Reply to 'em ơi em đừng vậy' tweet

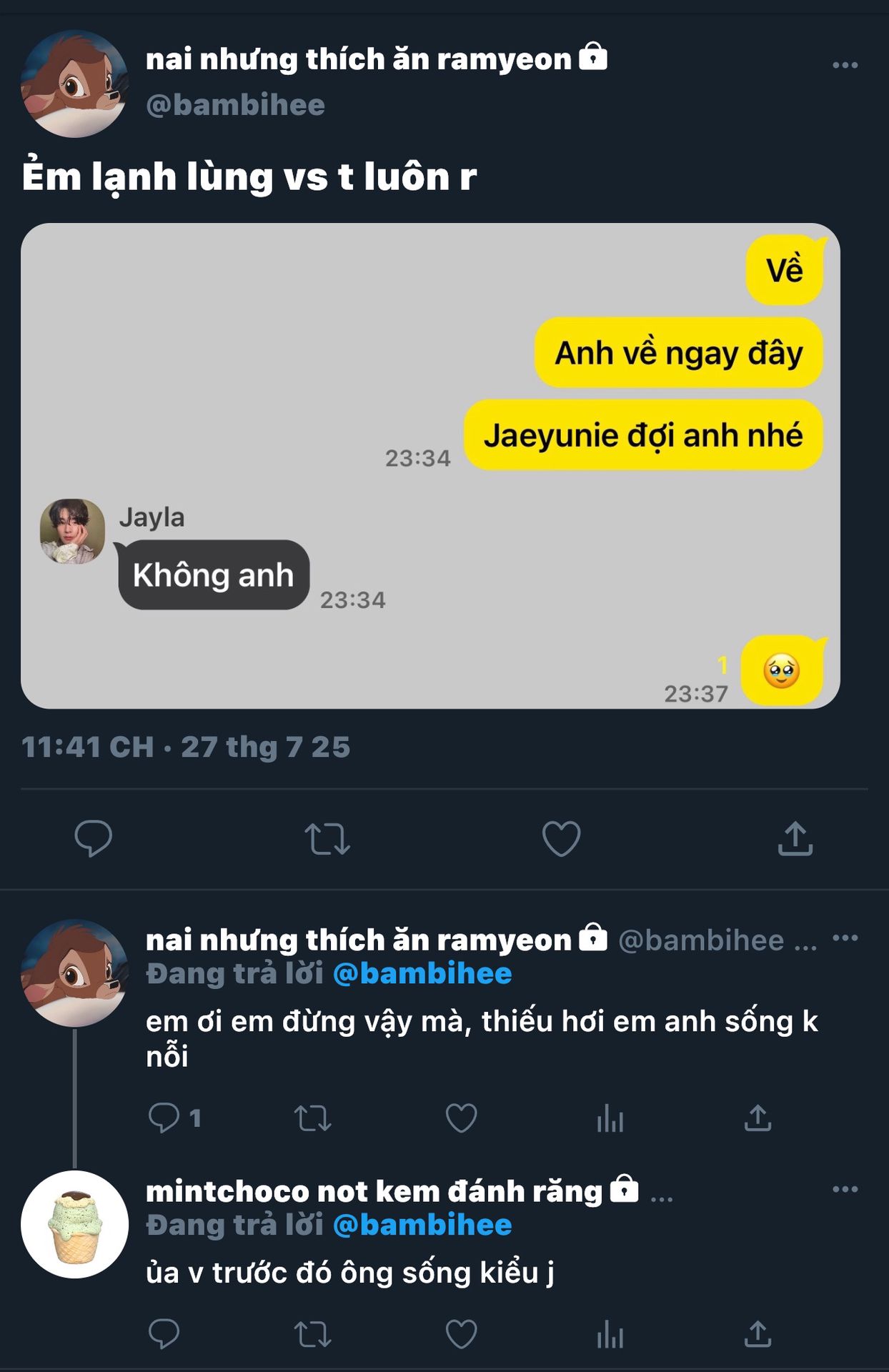coord(164,1118)
